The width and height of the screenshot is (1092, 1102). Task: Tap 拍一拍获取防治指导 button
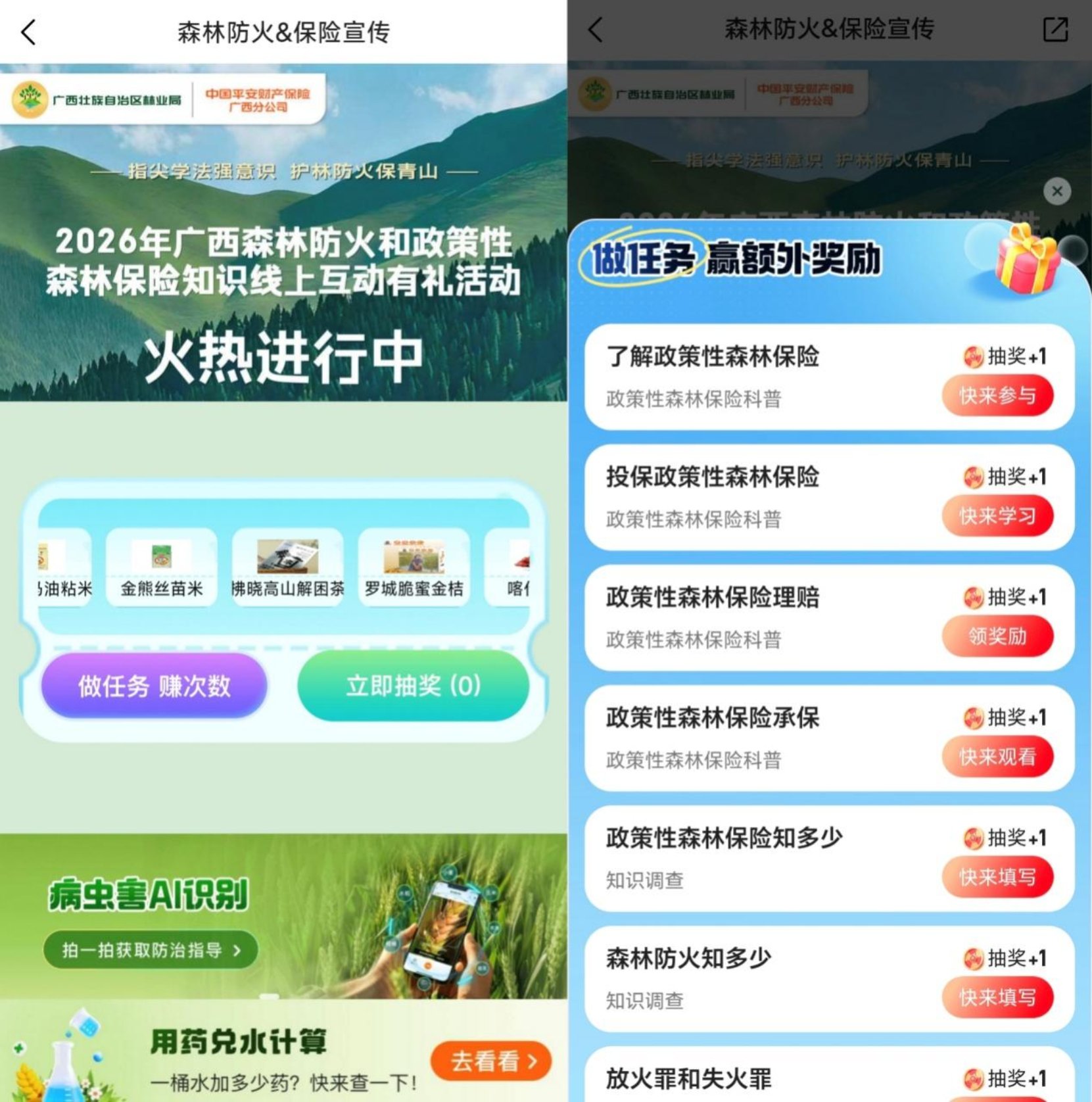151,950
